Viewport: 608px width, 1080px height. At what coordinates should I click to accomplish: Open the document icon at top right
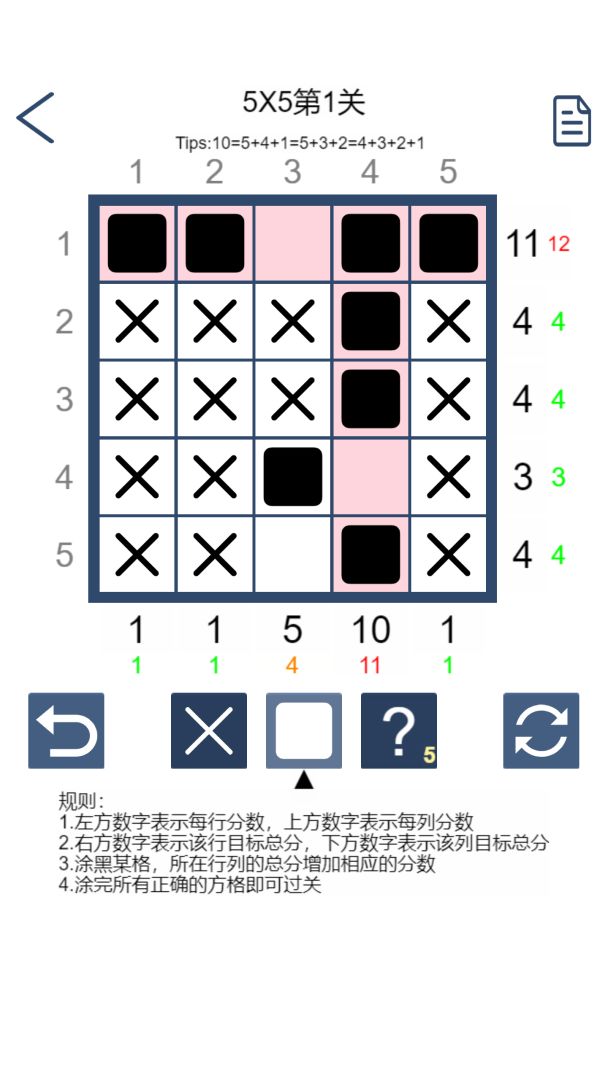(572, 121)
